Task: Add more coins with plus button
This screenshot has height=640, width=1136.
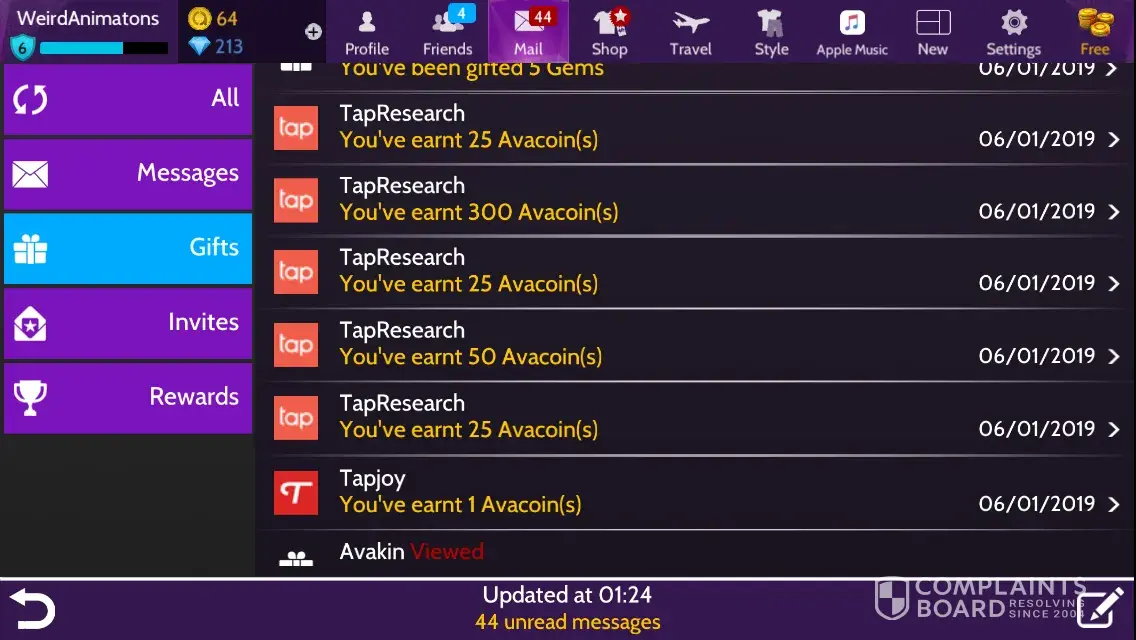Action: (x=313, y=32)
